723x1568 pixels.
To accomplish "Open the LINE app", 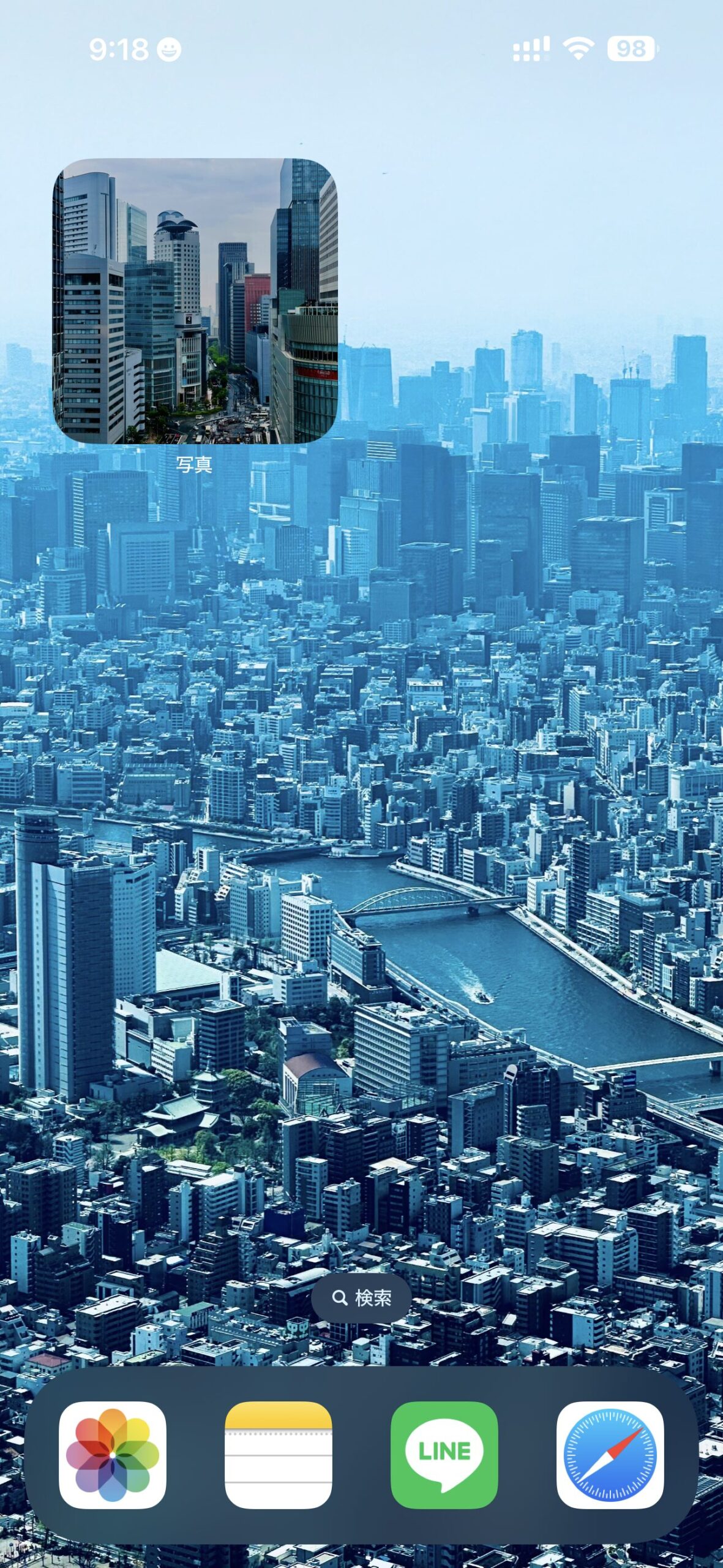I will [x=444, y=1455].
